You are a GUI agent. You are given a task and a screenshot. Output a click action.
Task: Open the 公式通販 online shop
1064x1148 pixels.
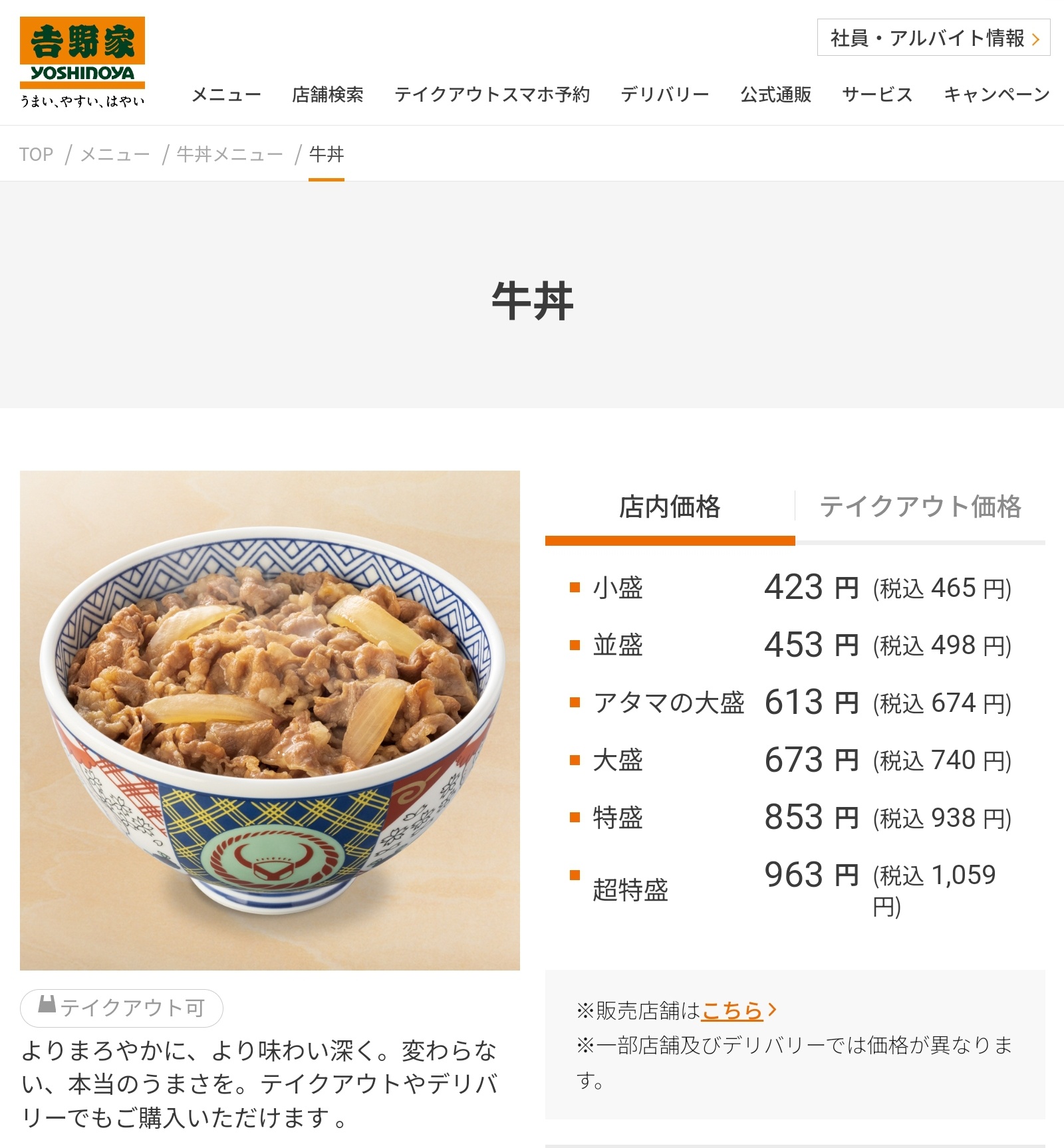tap(775, 94)
